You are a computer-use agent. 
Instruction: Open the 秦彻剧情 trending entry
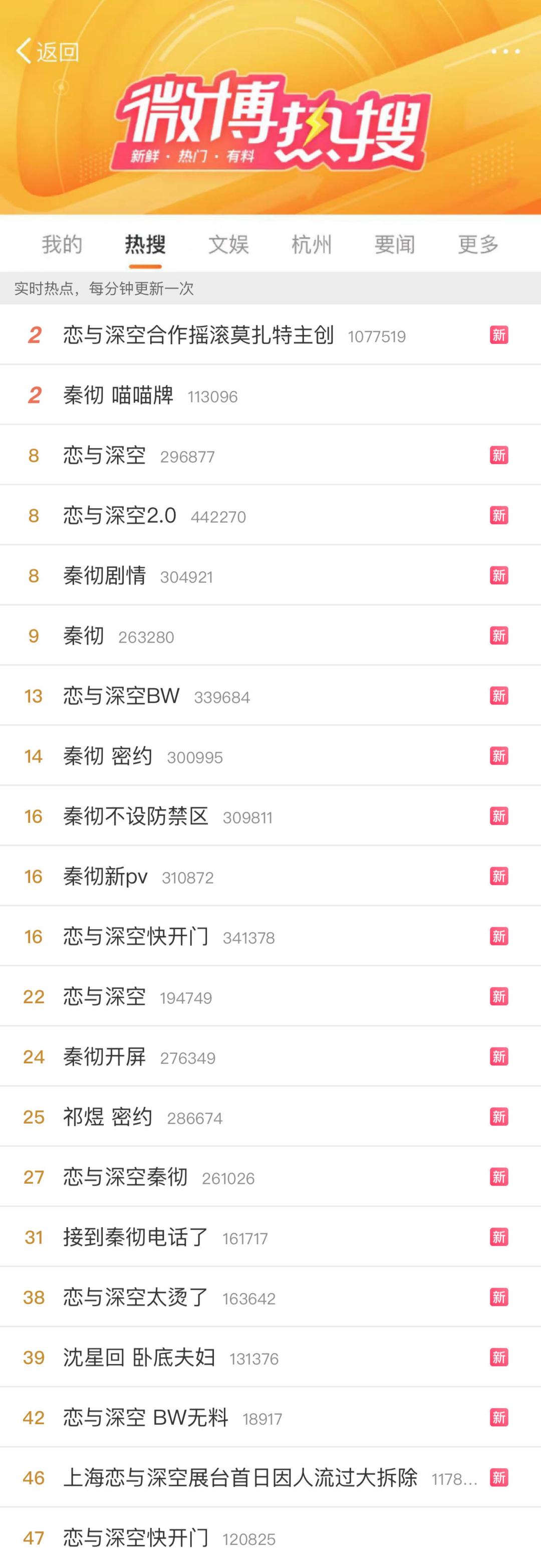(x=105, y=576)
